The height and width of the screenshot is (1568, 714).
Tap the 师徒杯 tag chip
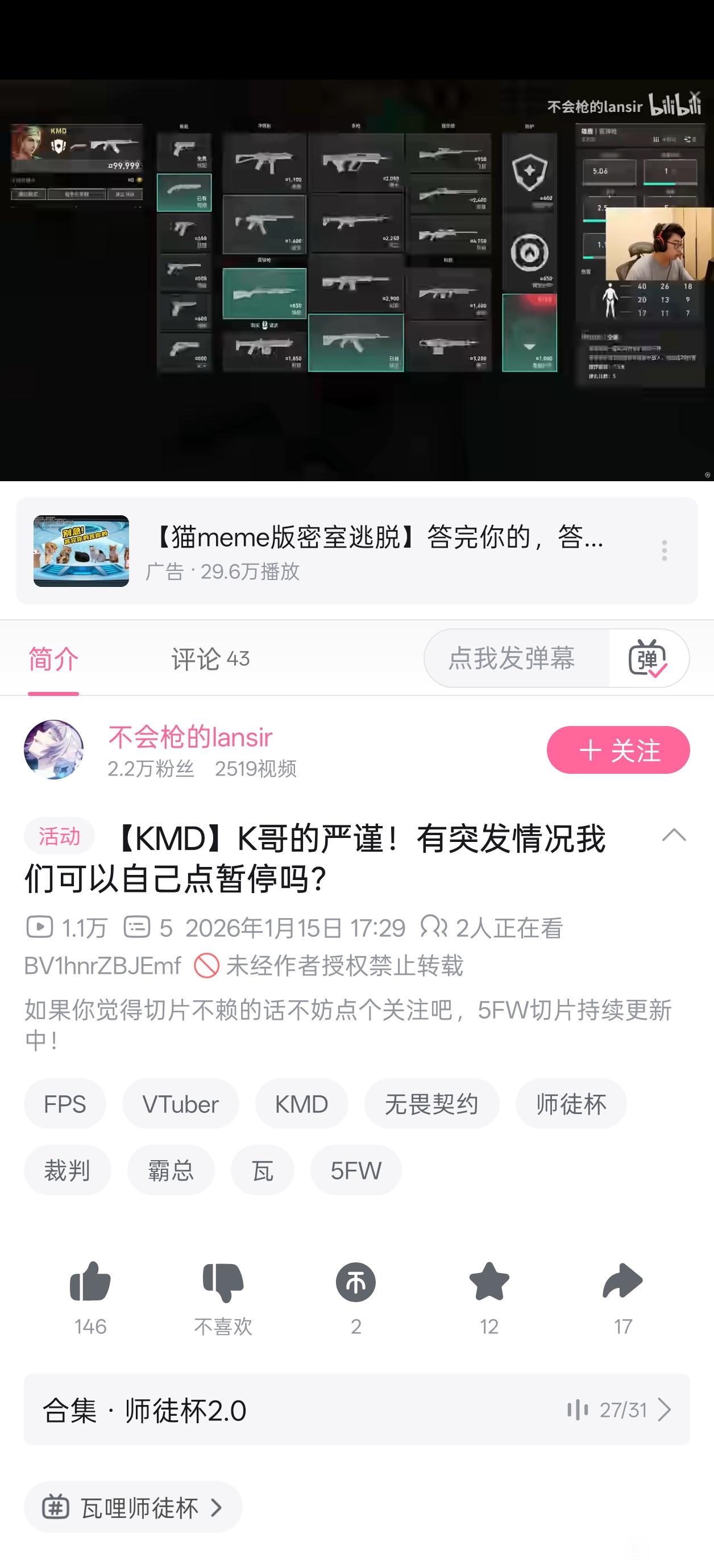(571, 1103)
